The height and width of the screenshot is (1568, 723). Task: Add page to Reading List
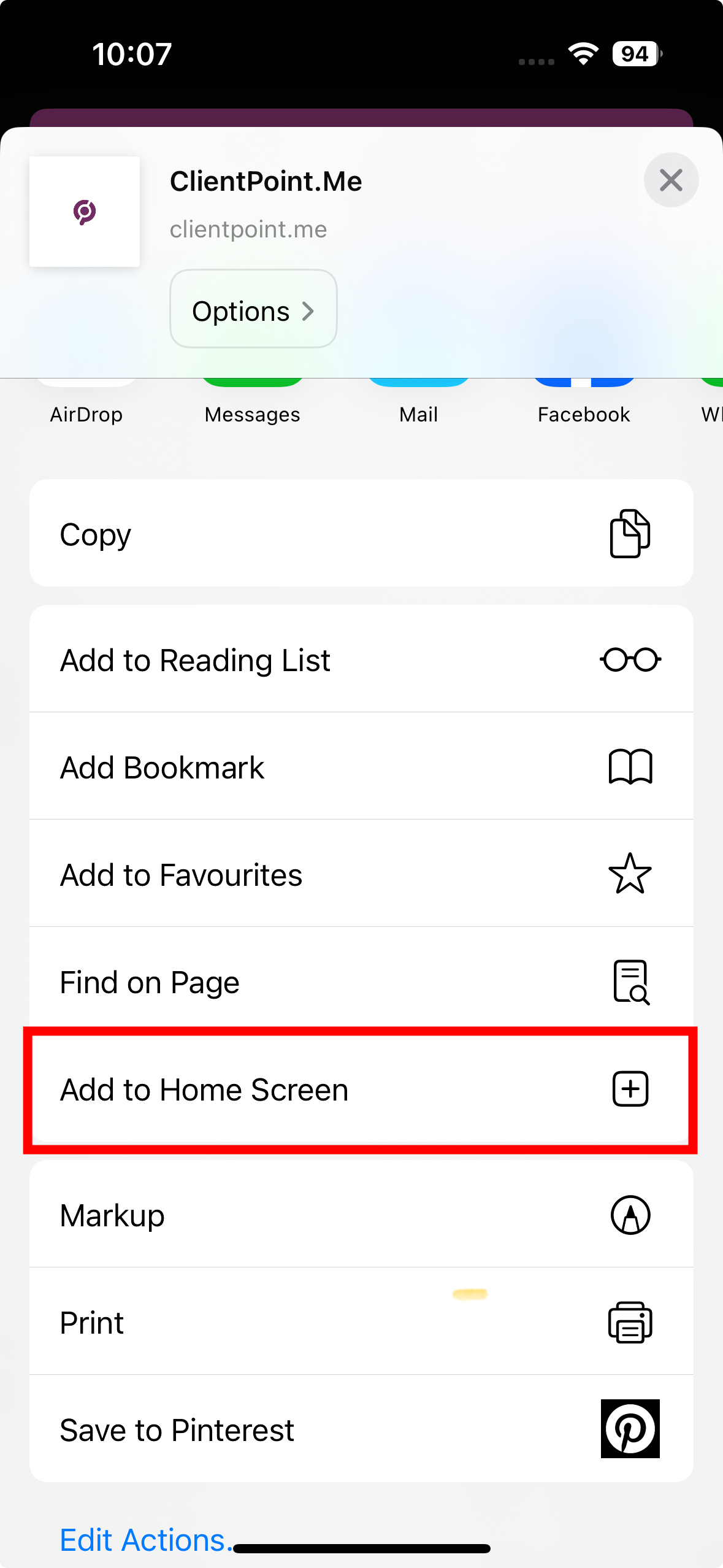[361, 659]
